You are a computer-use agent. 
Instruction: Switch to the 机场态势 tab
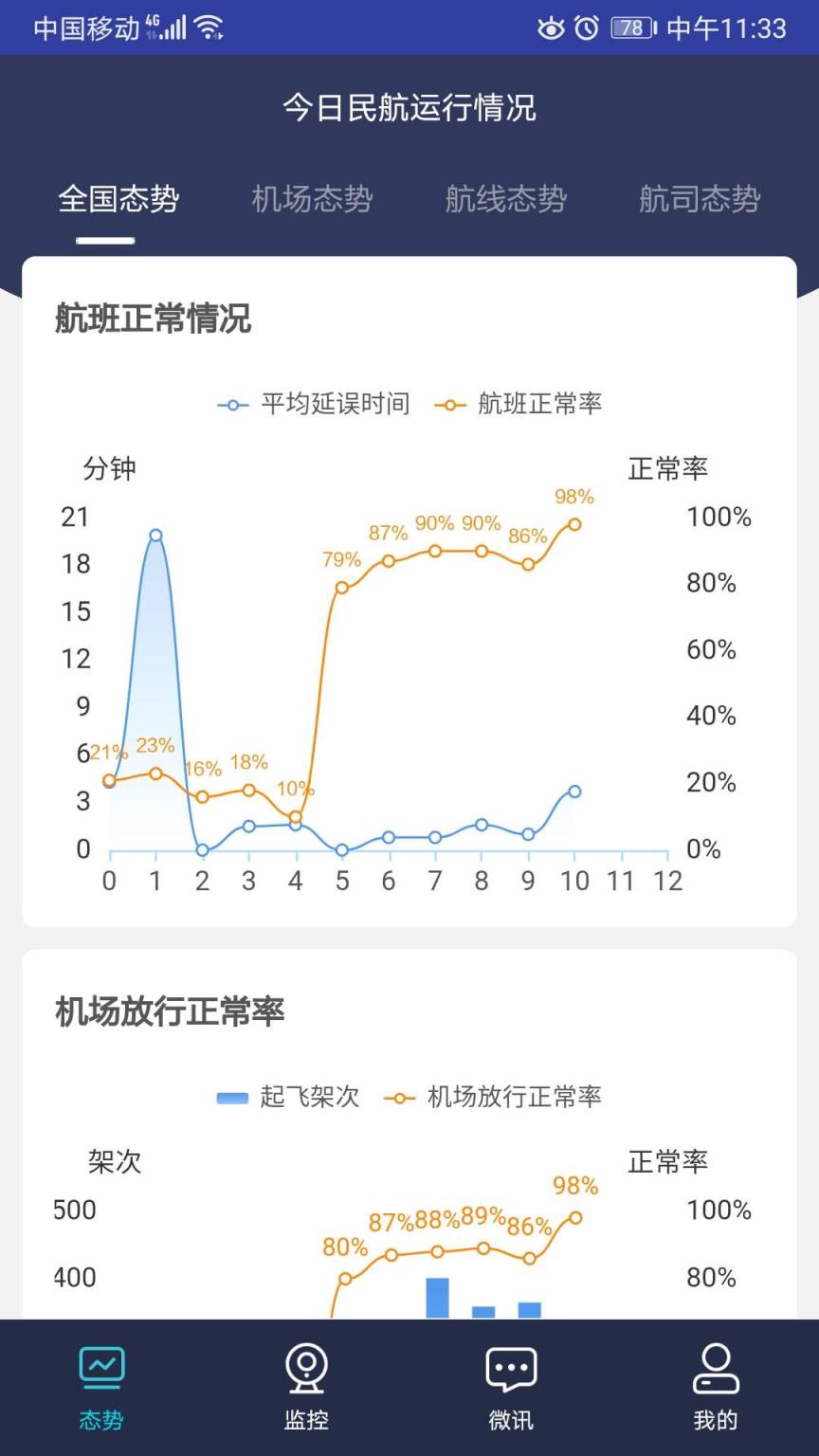tap(313, 200)
